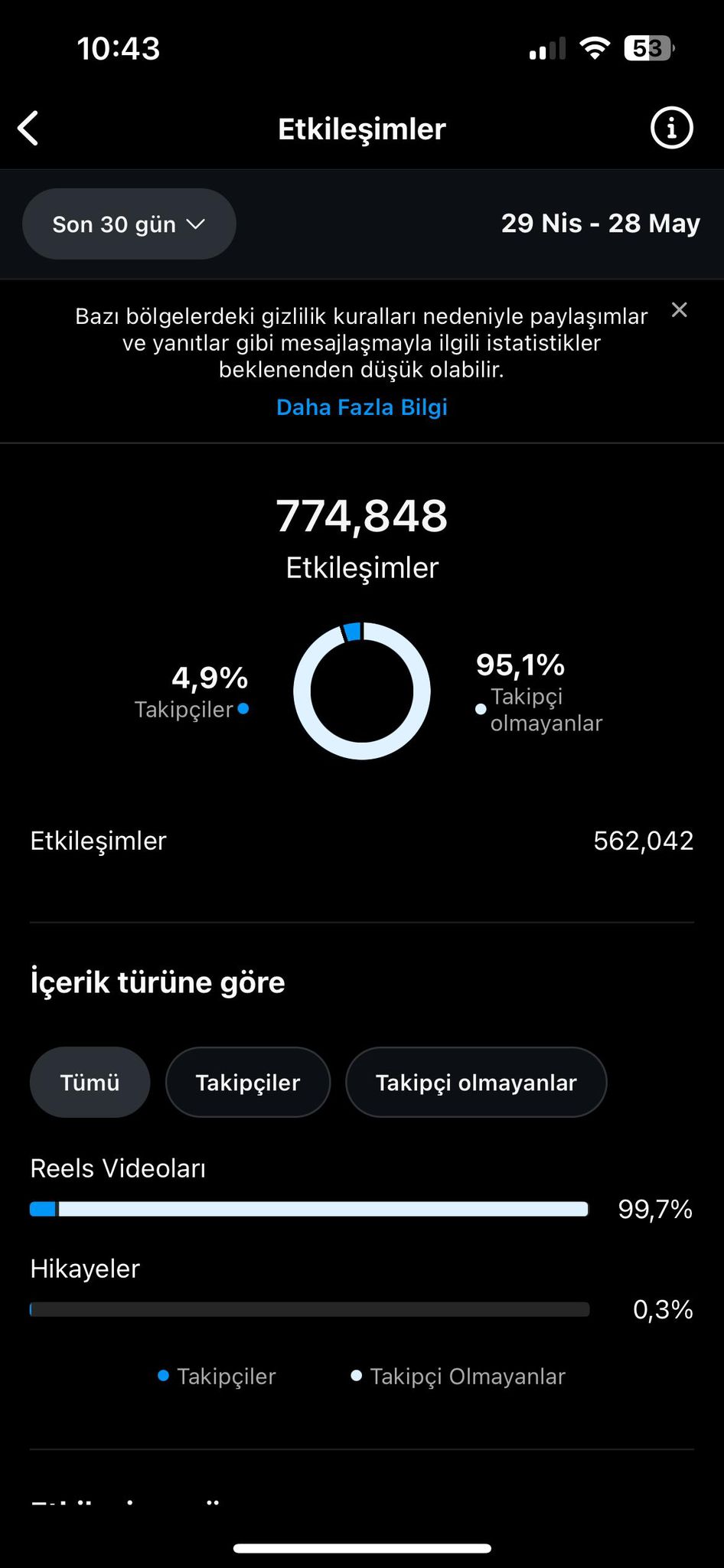Select the Tümü filter chip
The height and width of the screenshot is (1568, 724).
click(90, 1083)
